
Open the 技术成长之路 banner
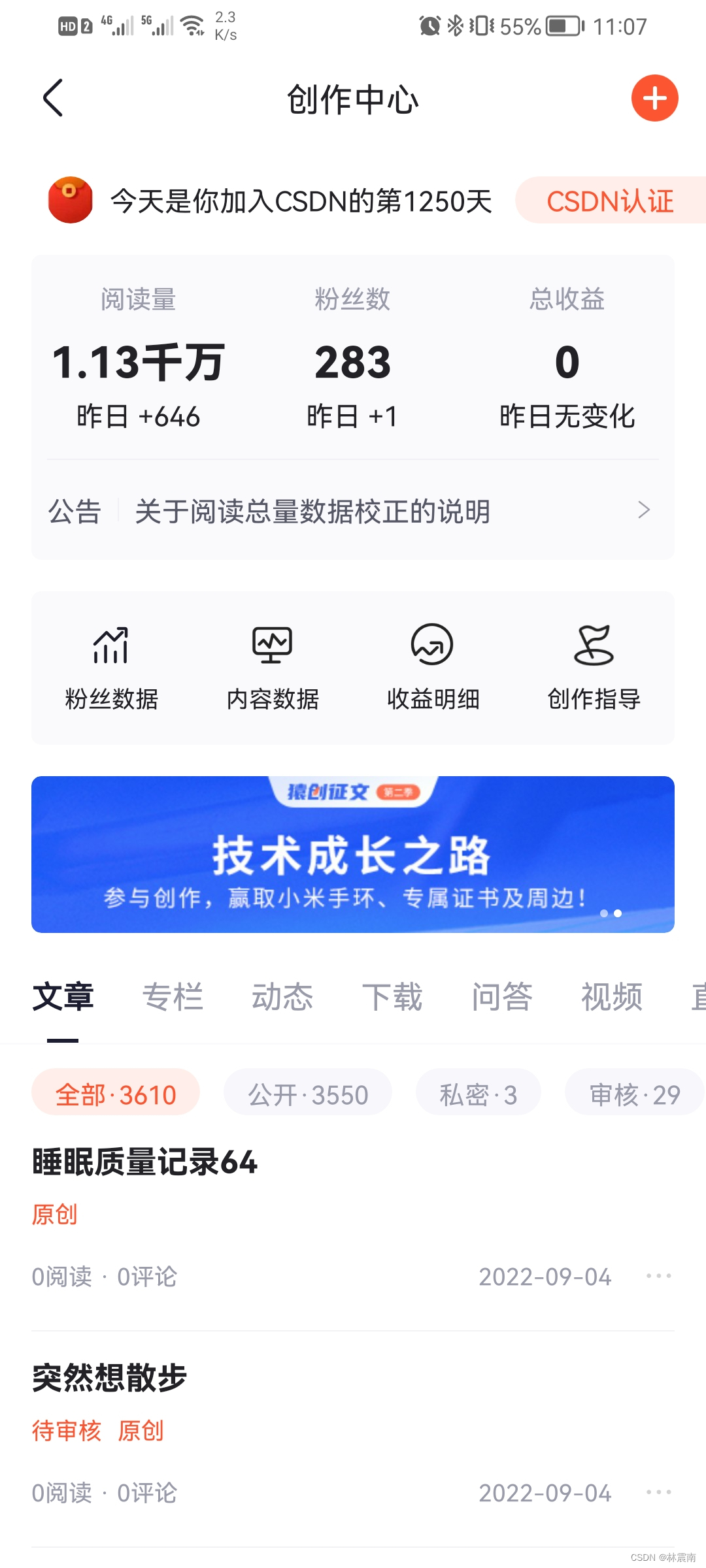point(353,854)
